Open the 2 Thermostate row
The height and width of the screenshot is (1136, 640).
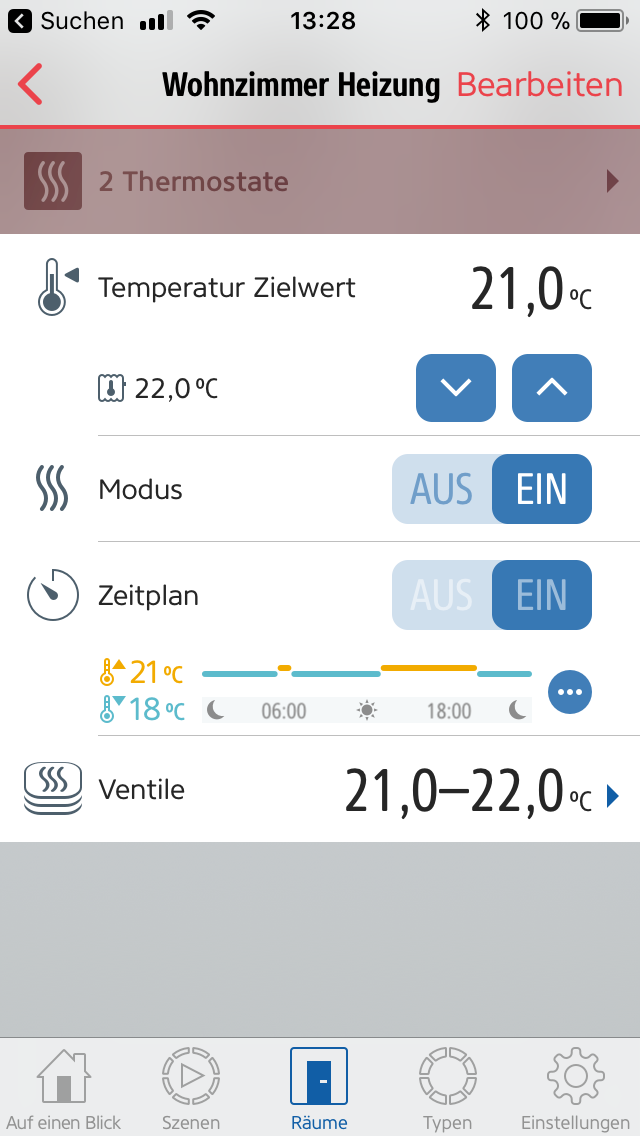320,181
